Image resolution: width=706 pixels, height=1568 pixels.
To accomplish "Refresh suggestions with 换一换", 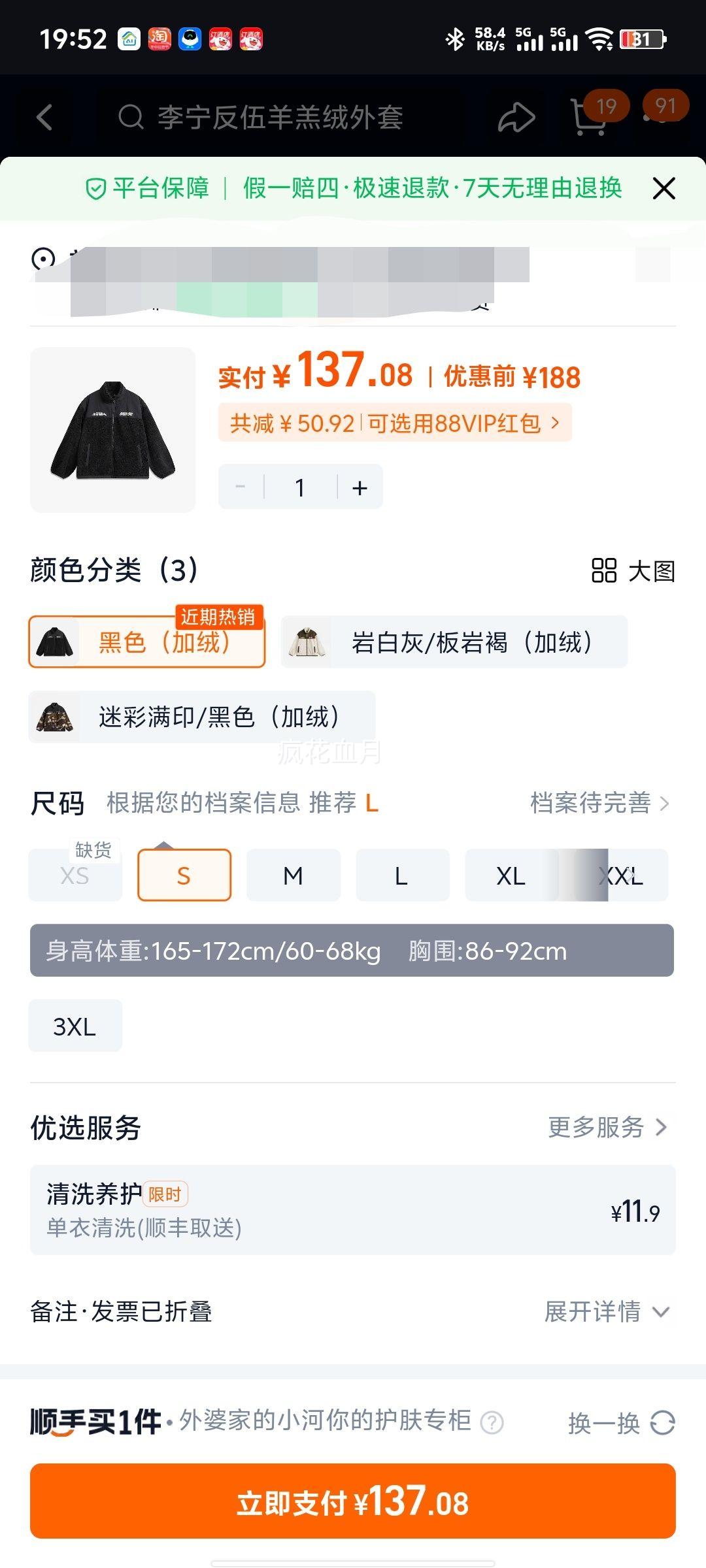I will 620,1422.
